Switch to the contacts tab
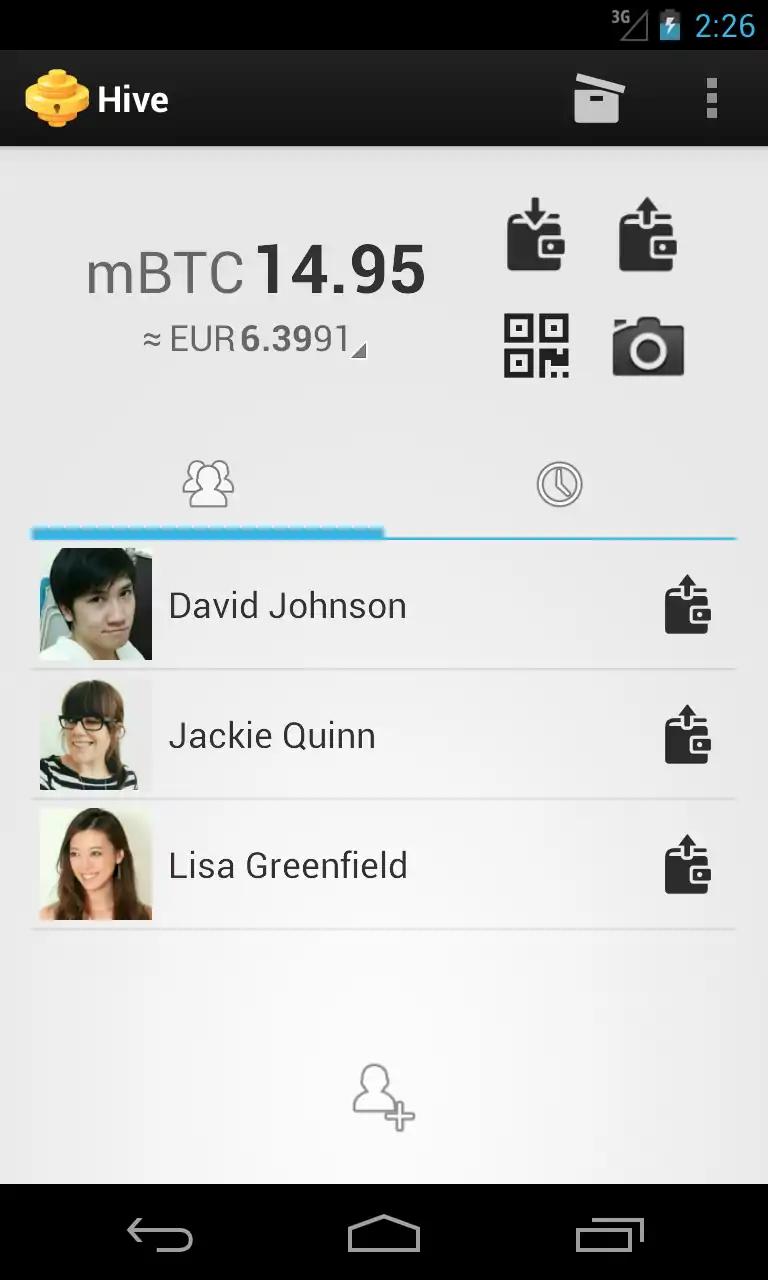 [x=208, y=484]
